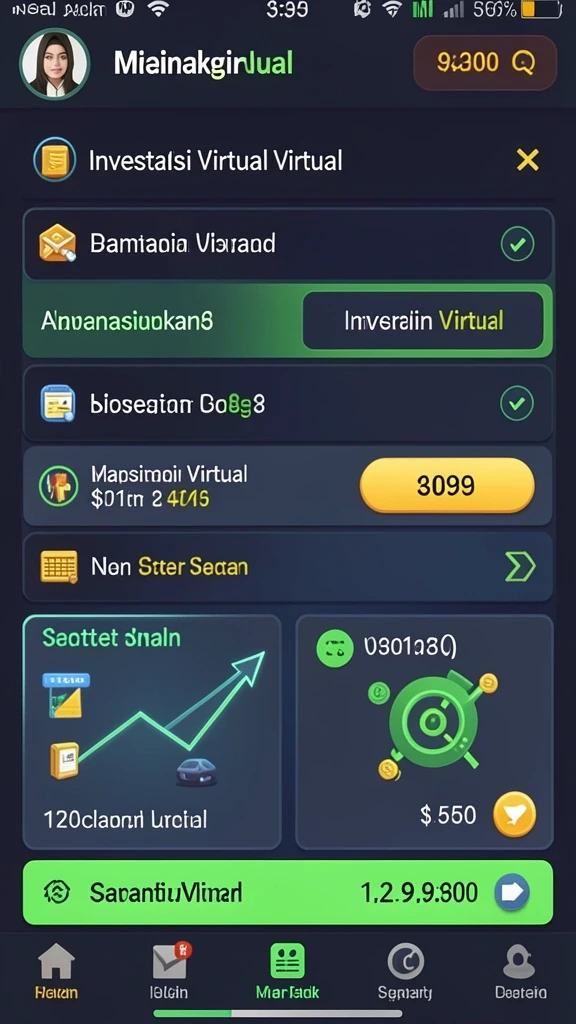This screenshot has width=576, height=1024.
Task: Open the Nen Stter Sean row arrow
Action: tap(520, 566)
